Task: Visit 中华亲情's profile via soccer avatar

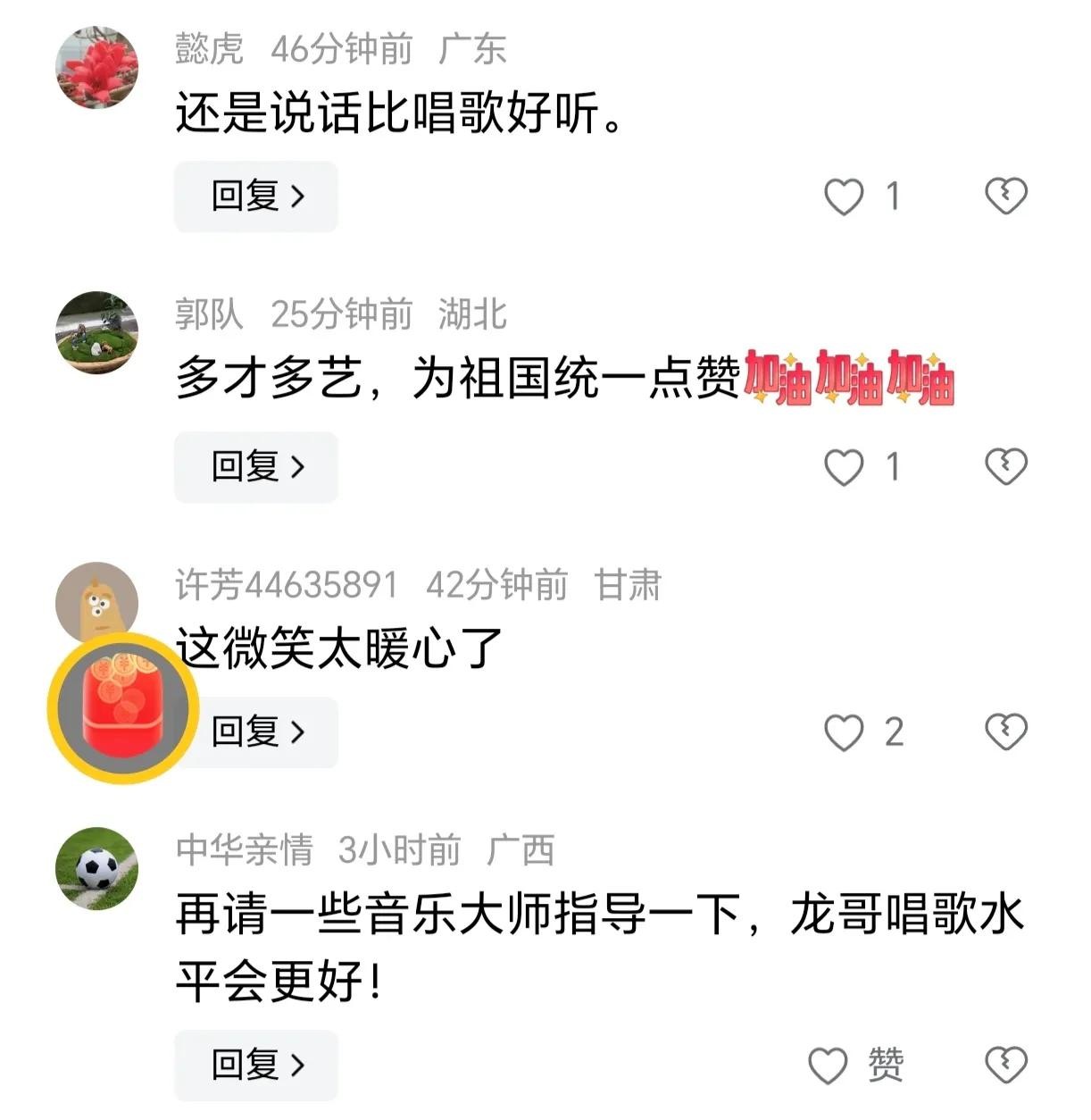Action: pos(96,868)
